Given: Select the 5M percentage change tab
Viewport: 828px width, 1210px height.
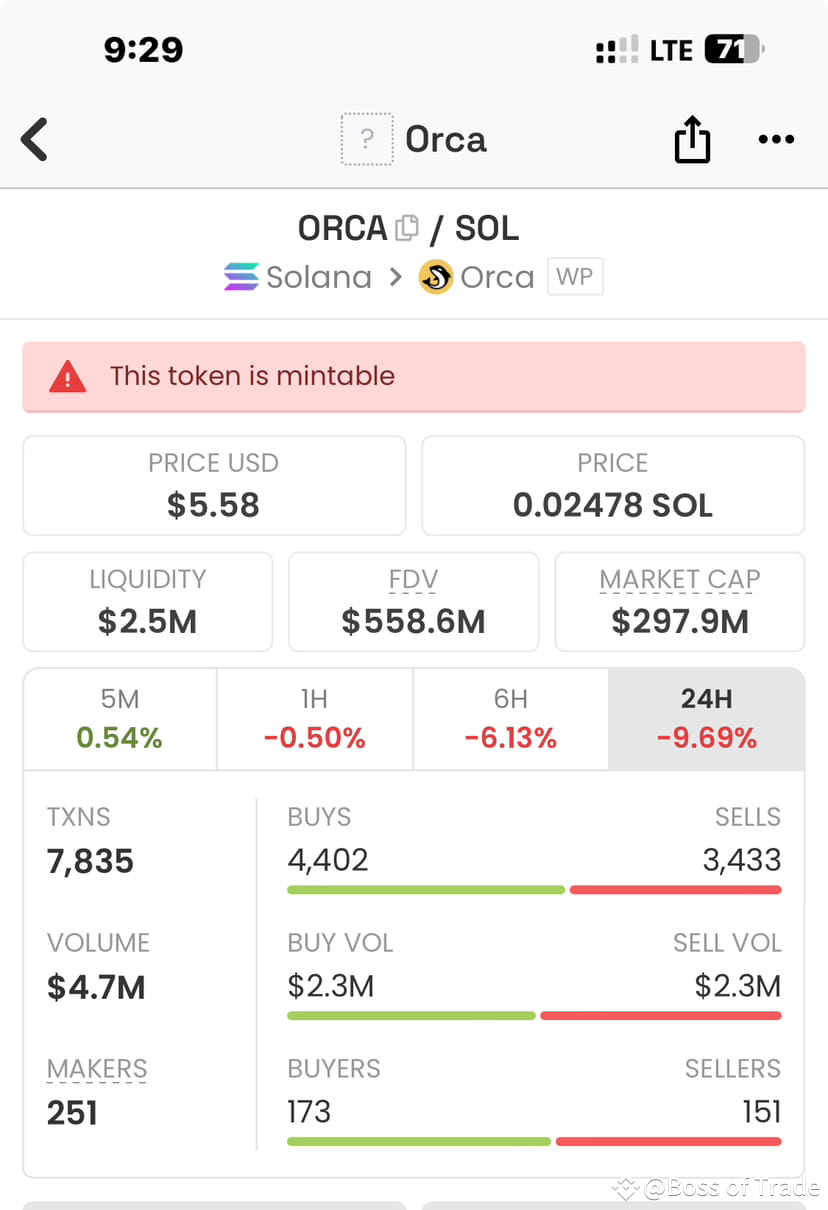Looking at the screenshot, I should tap(119, 718).
